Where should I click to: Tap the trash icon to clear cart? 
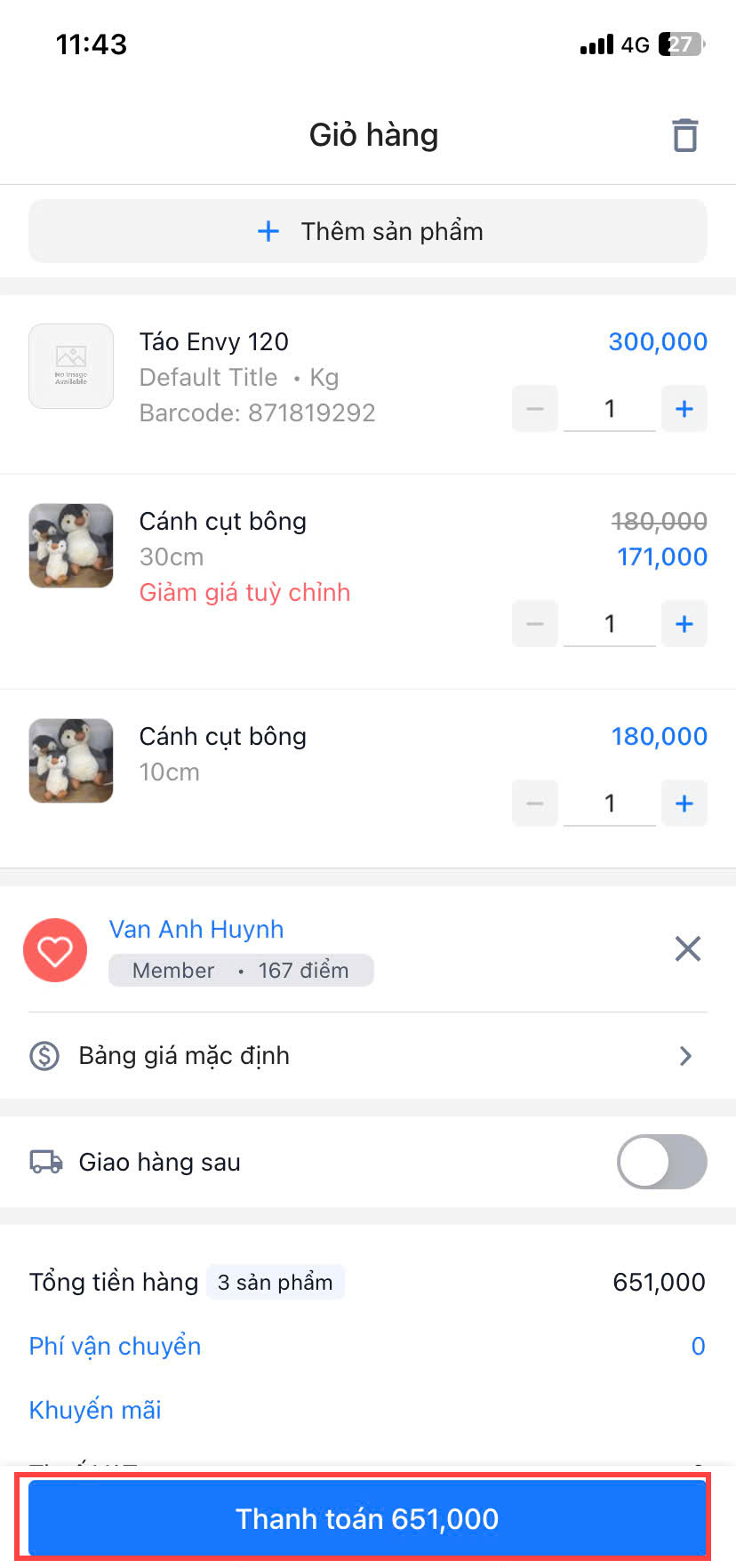point(684,135)
